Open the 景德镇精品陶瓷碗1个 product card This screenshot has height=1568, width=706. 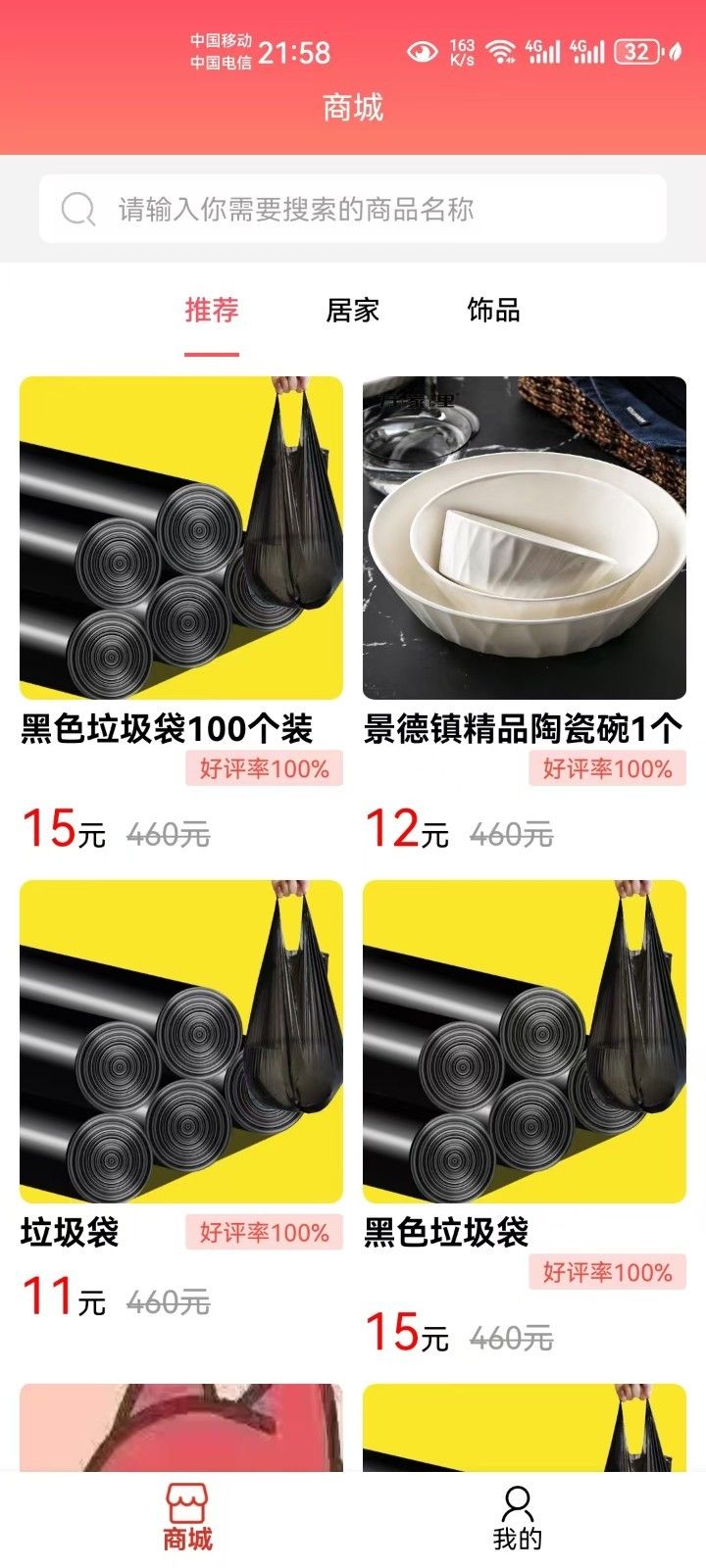pos(525,538)
